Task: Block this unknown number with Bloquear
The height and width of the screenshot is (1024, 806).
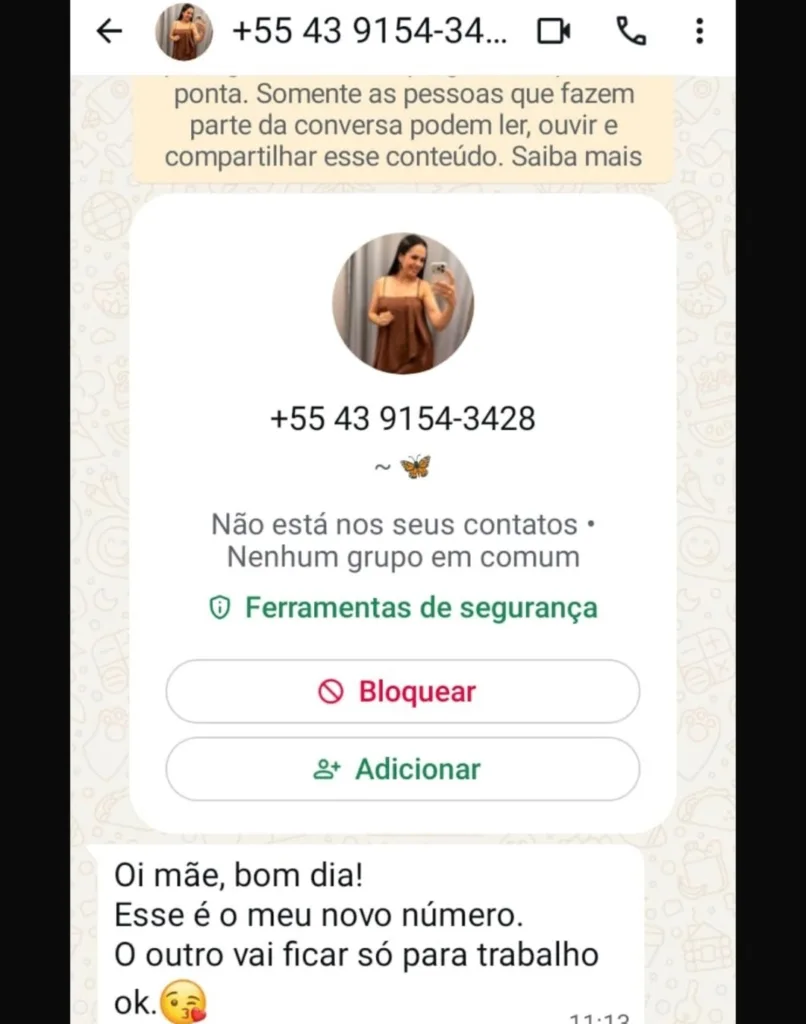Action: click(x=402, y=691)
